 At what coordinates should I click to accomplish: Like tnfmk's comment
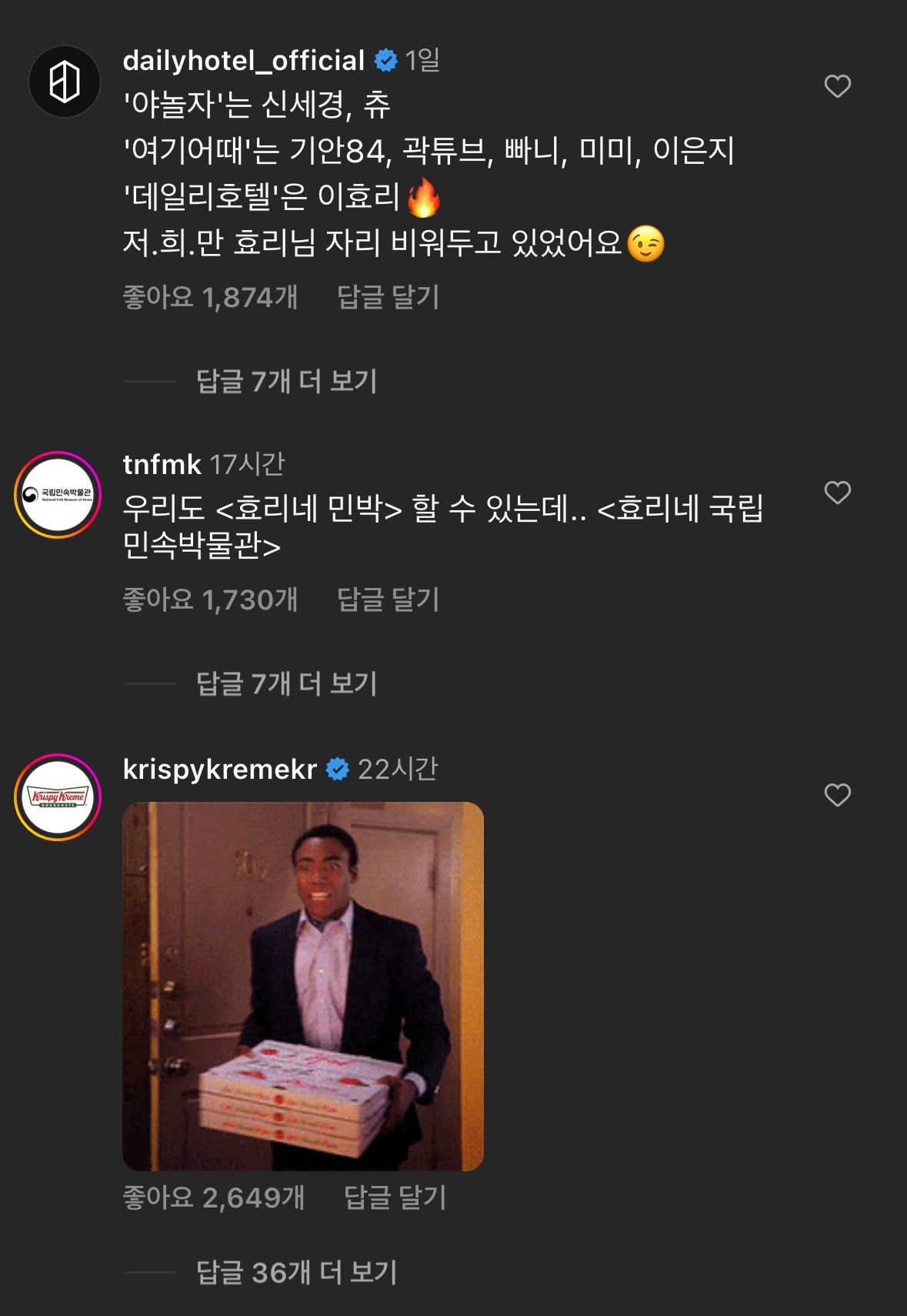pyautogui.click(x=837, y=493)
